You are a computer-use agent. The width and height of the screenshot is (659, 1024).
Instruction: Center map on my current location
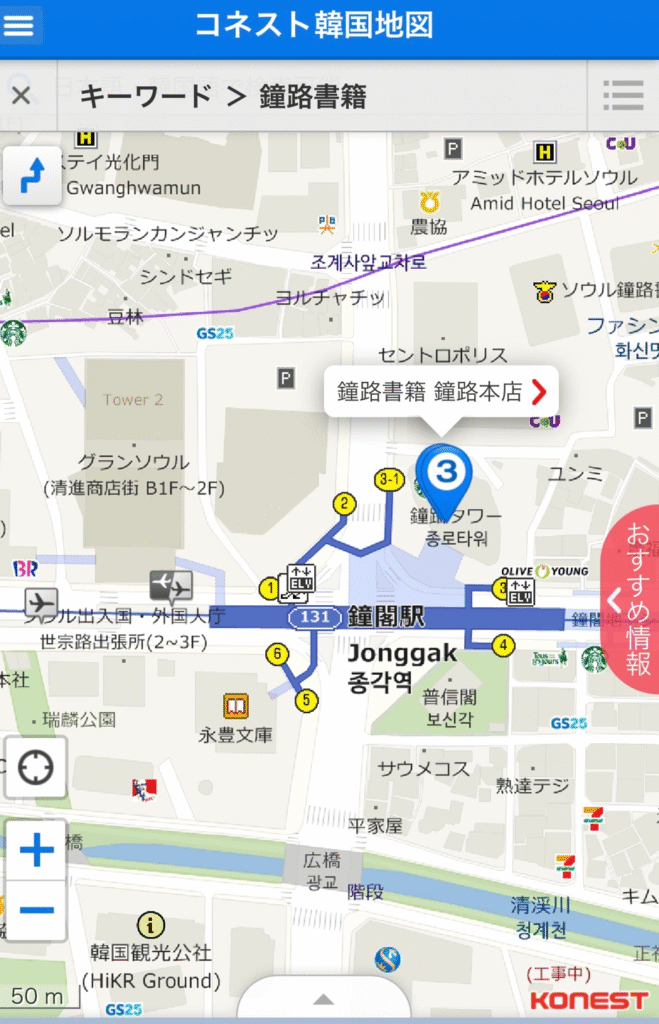[36, 767]
